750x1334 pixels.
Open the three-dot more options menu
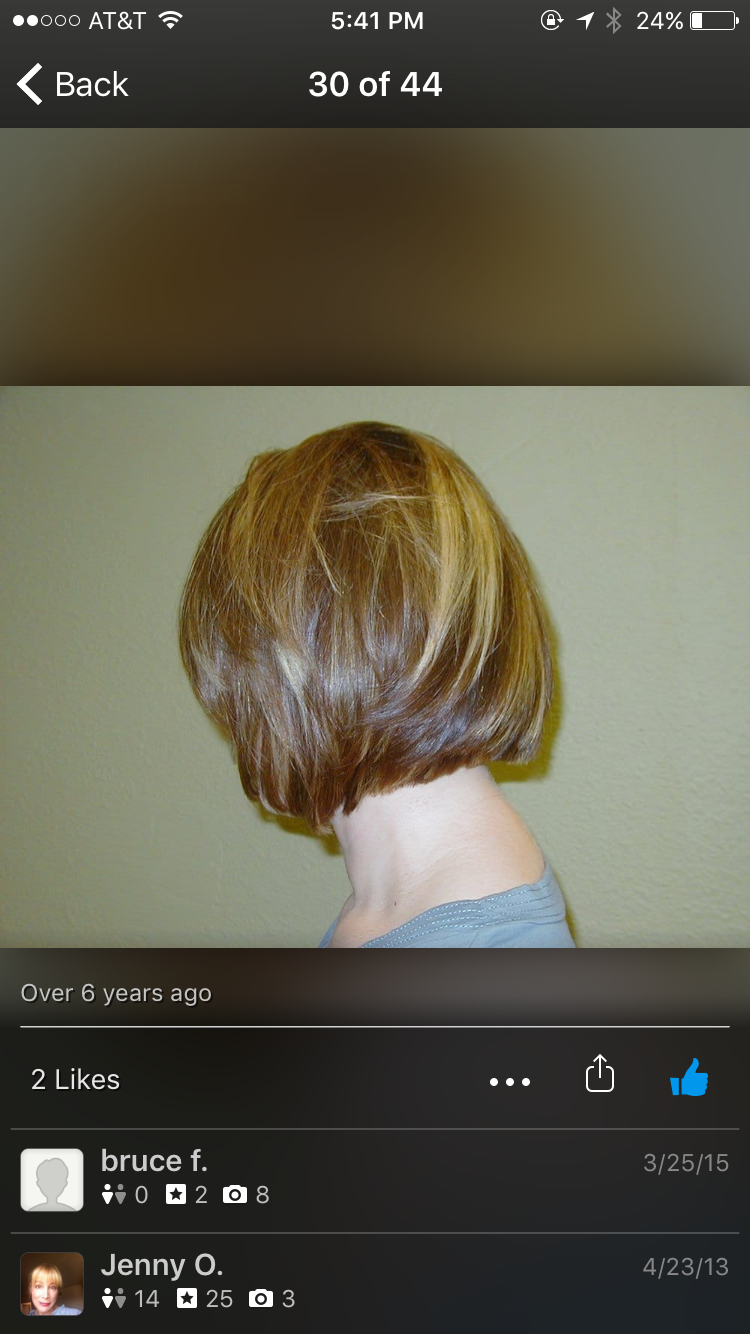(x=510, y=1081)
